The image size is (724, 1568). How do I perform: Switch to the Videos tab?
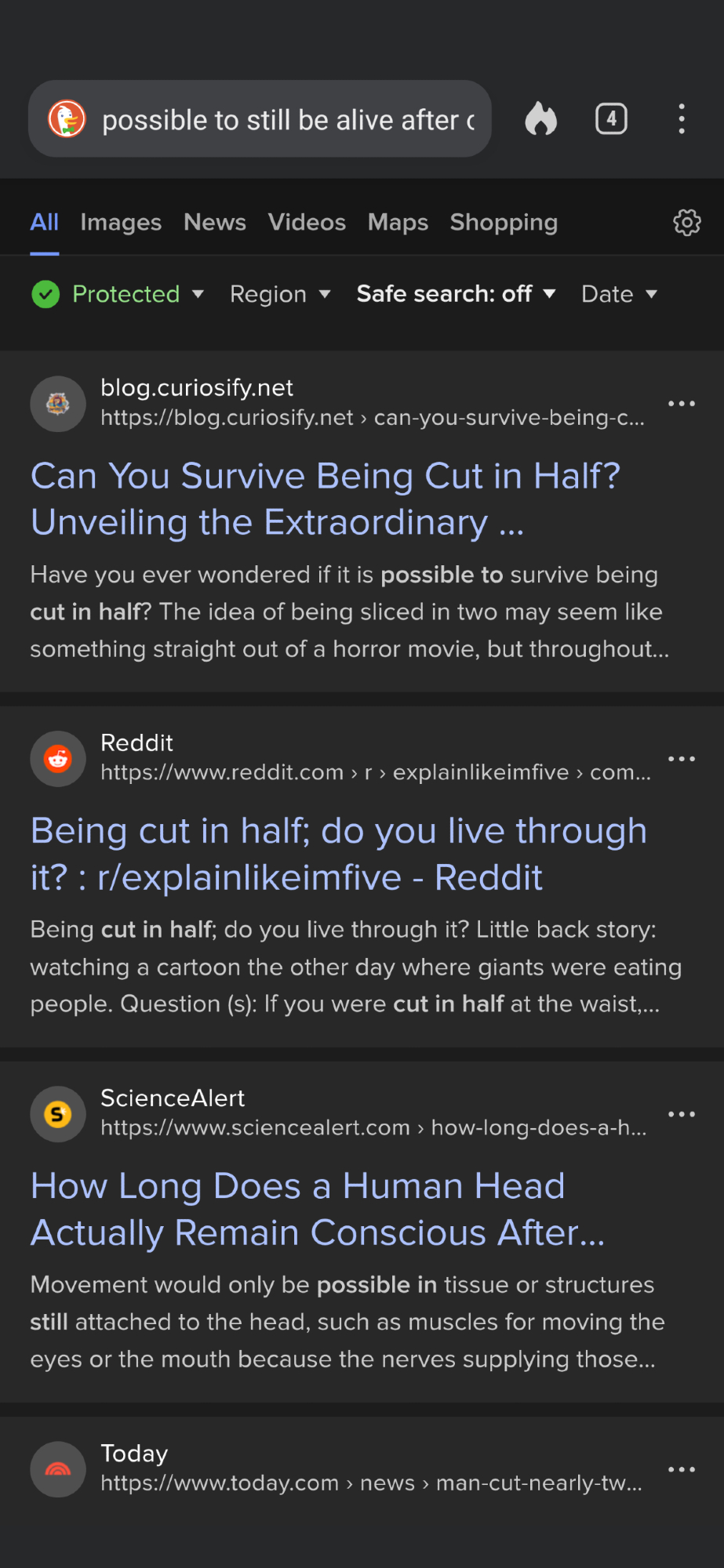pyautogui.click(x=307, y=223)
